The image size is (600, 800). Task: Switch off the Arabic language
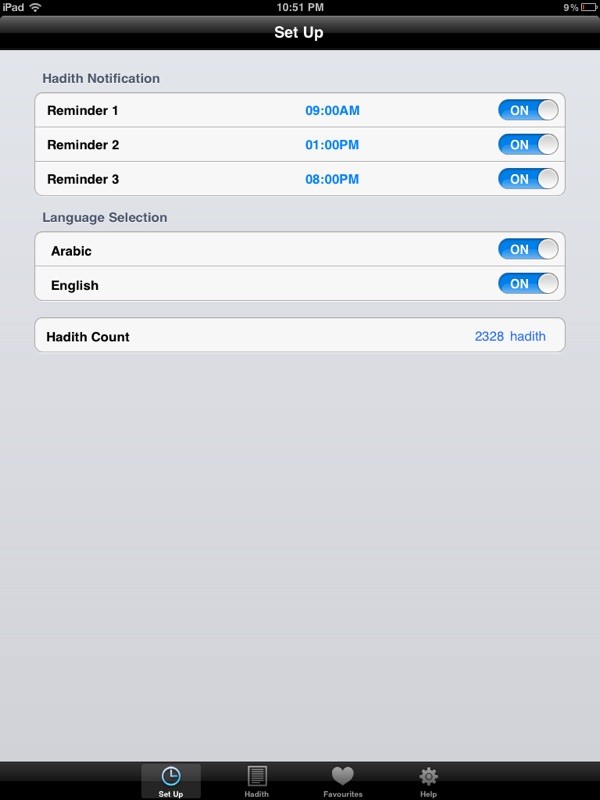coord(528,250)
